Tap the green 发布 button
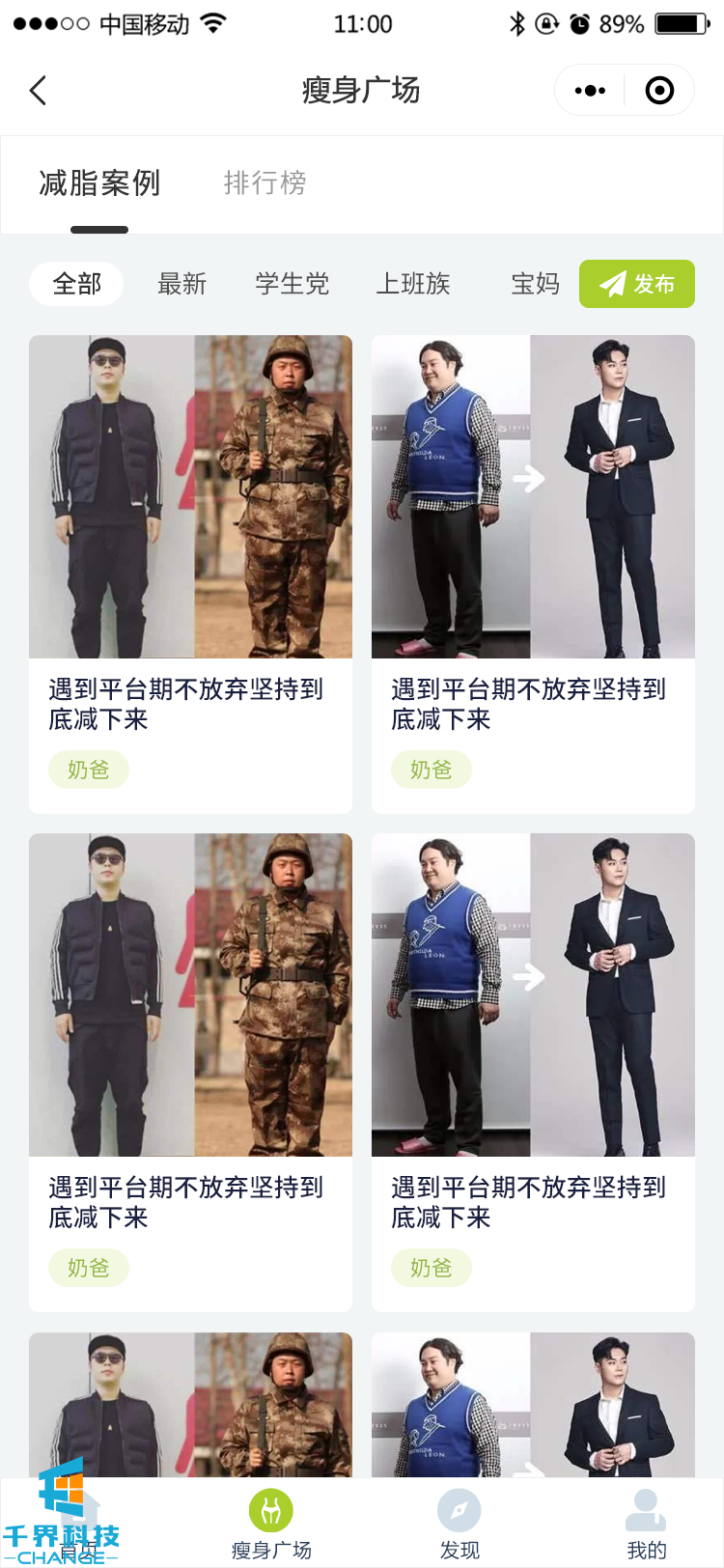724x1568 pixels. click(x=636, y=284)
